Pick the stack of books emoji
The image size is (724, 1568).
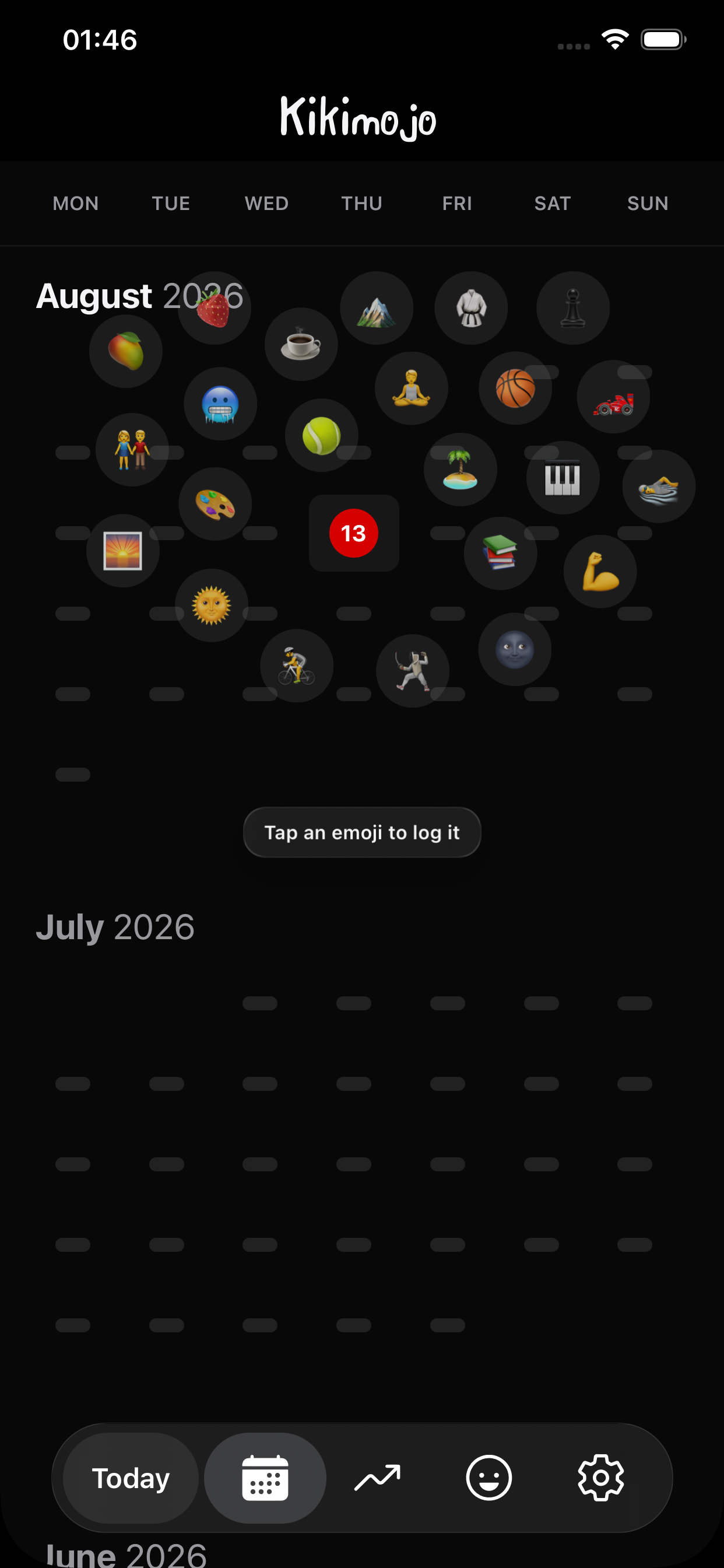click(500, 554)
